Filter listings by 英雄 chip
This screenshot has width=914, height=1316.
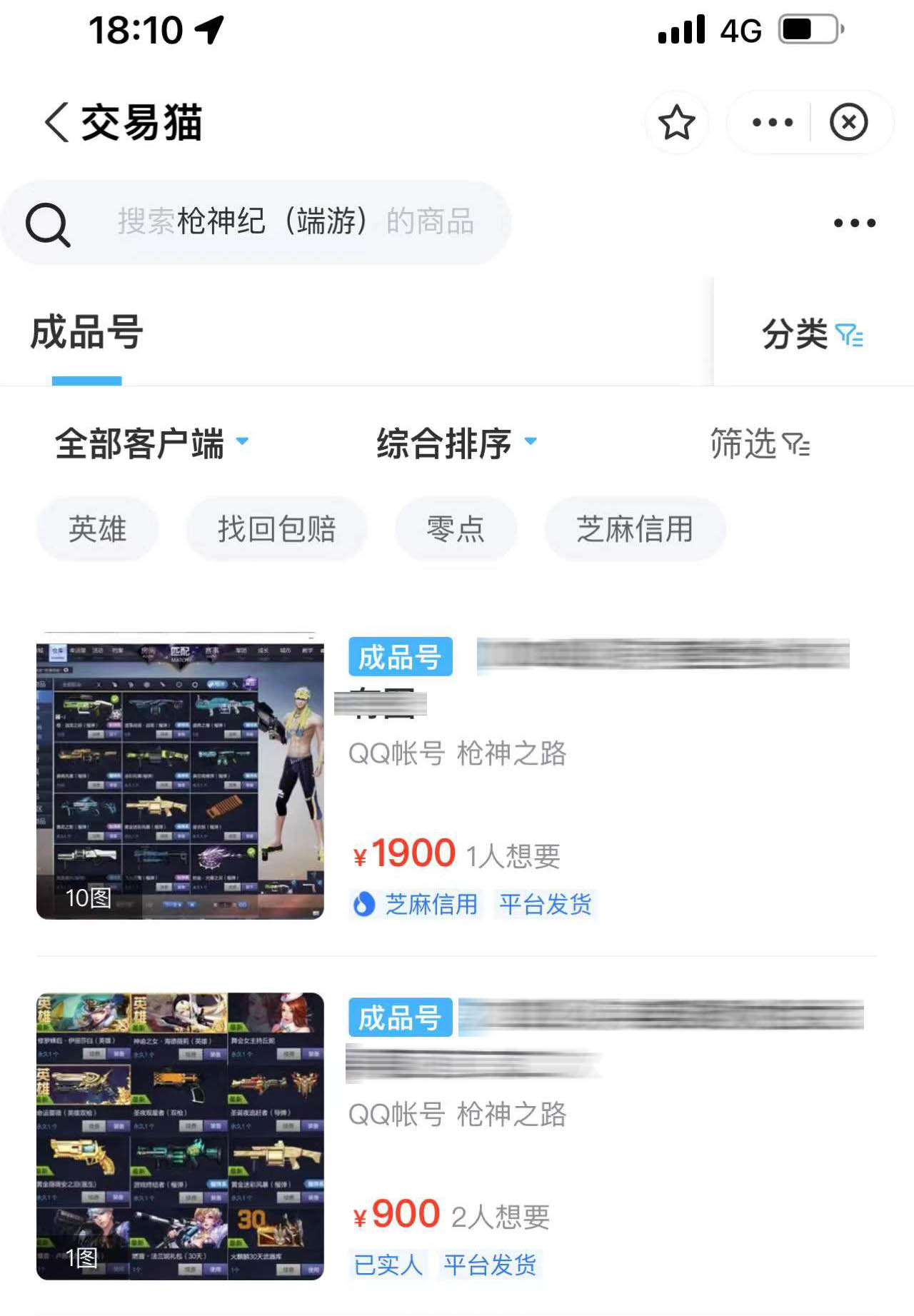(97, 529)
